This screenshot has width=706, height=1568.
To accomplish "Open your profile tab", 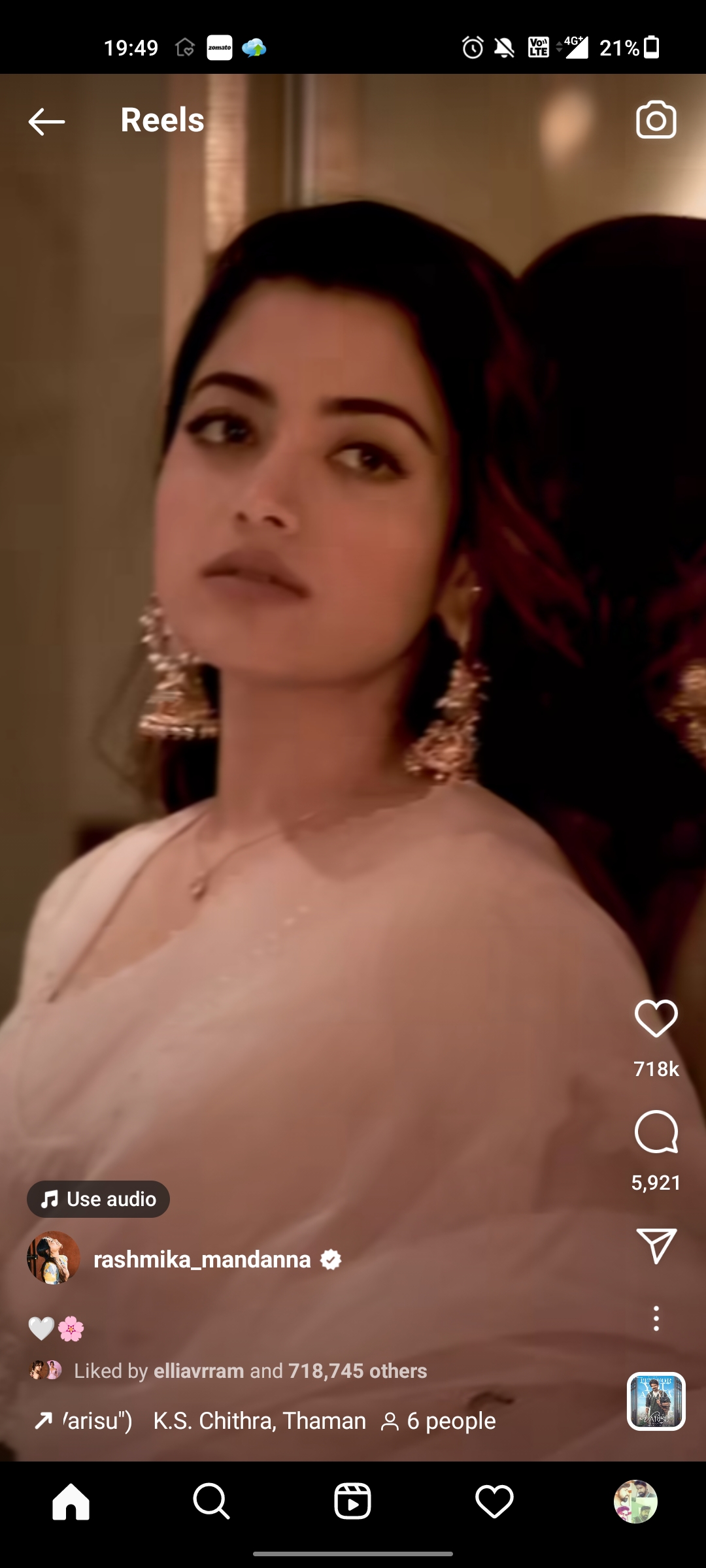I will (x=635, y=1501).
